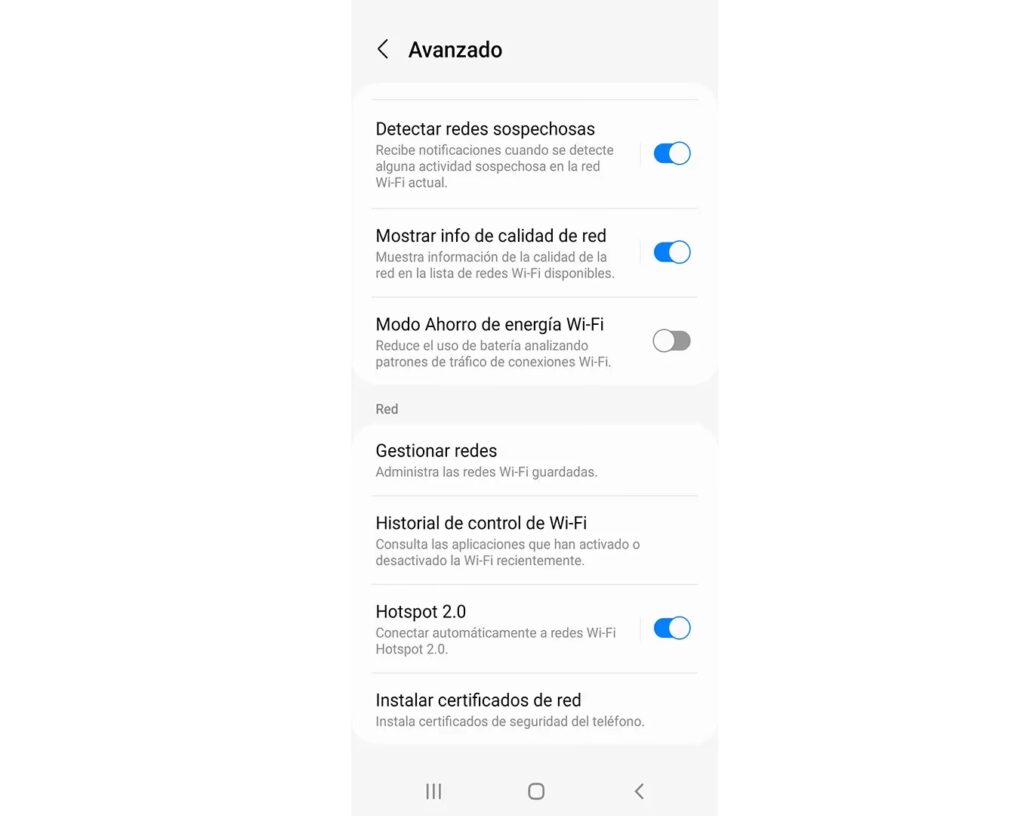
Task: Enable Modo Ahorro de energía Wi-Fi
Action: click(671, 341)
